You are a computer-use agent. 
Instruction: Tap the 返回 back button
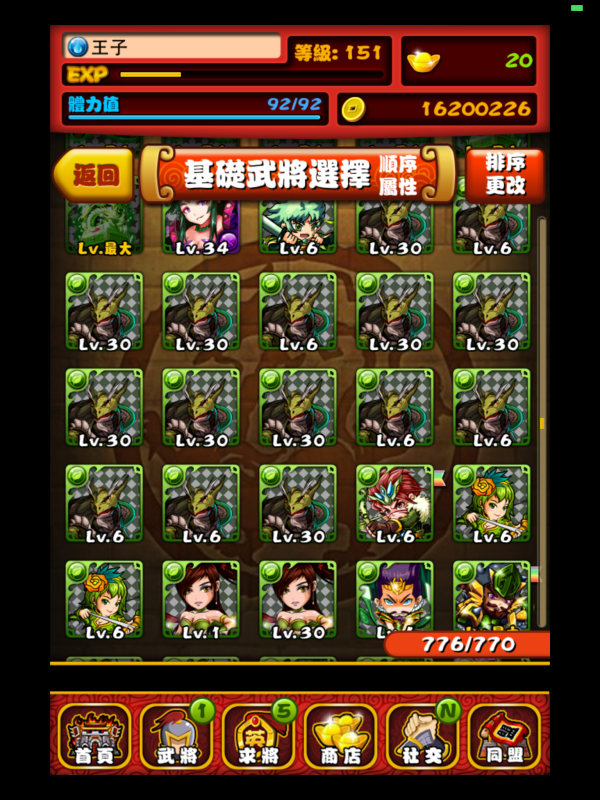[94, 176]
